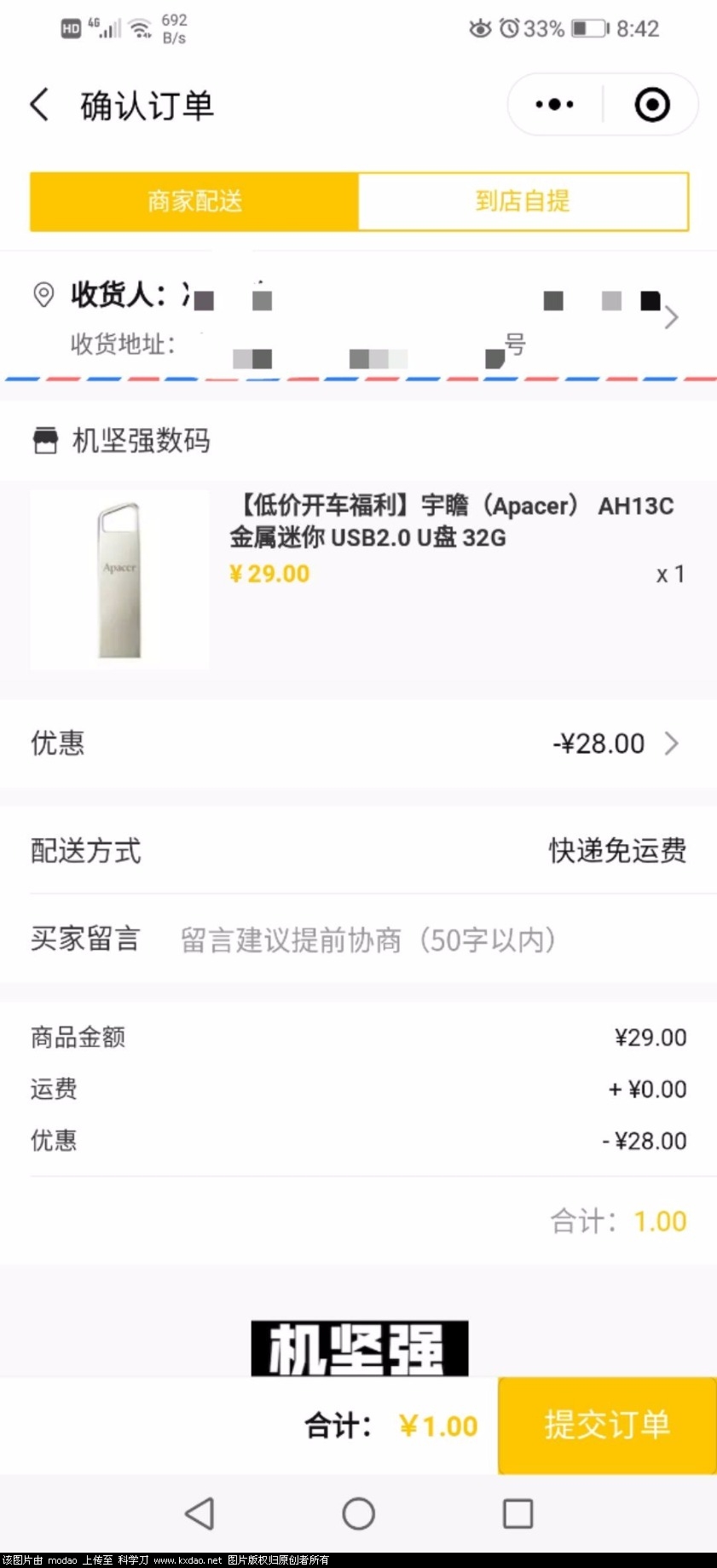The width and height of the screenshot is (717, 1568).
Task: Open the 收货人 address row
Action: pos(358,318)
